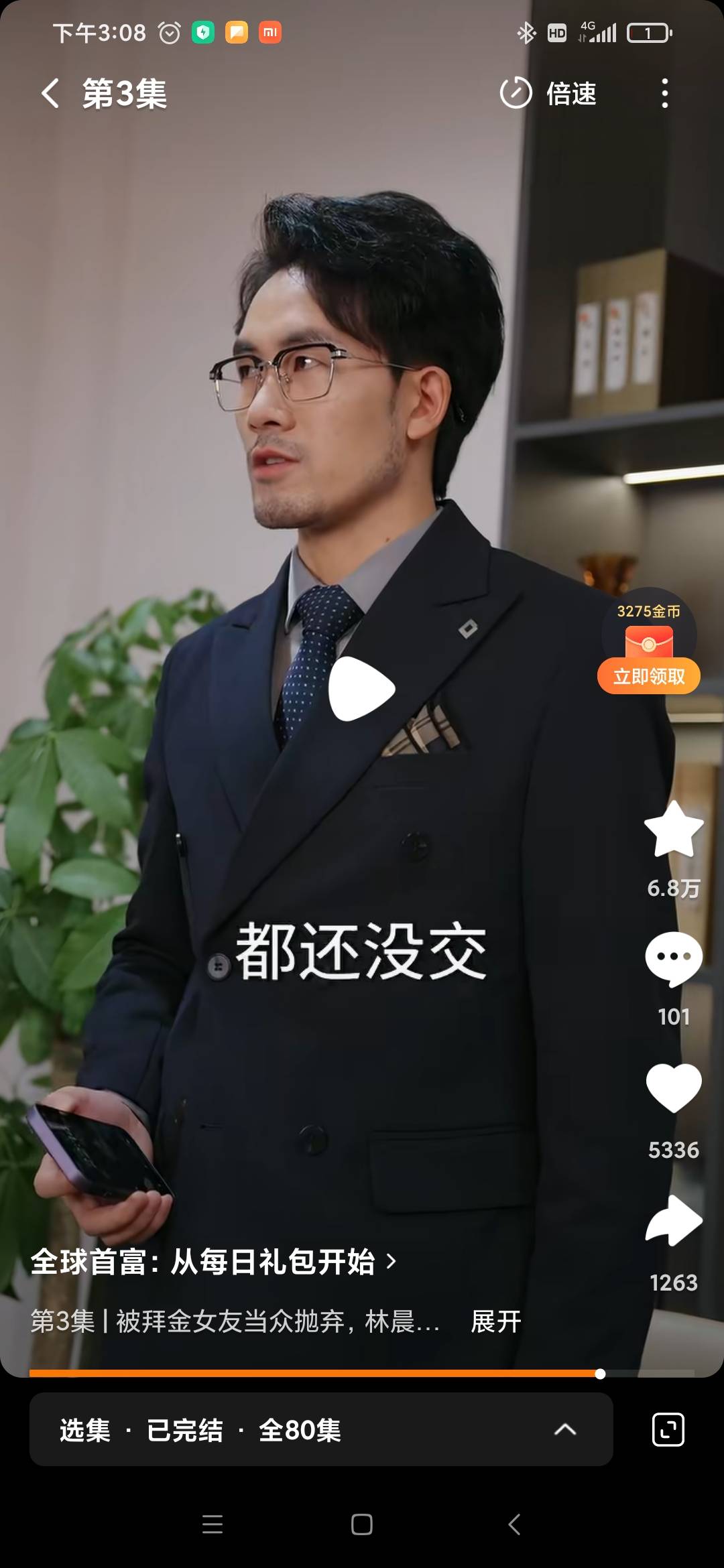Claim the 3275 gold coins via 立即领取
This screenshot has height=1568, width=724.
[648, 676]
